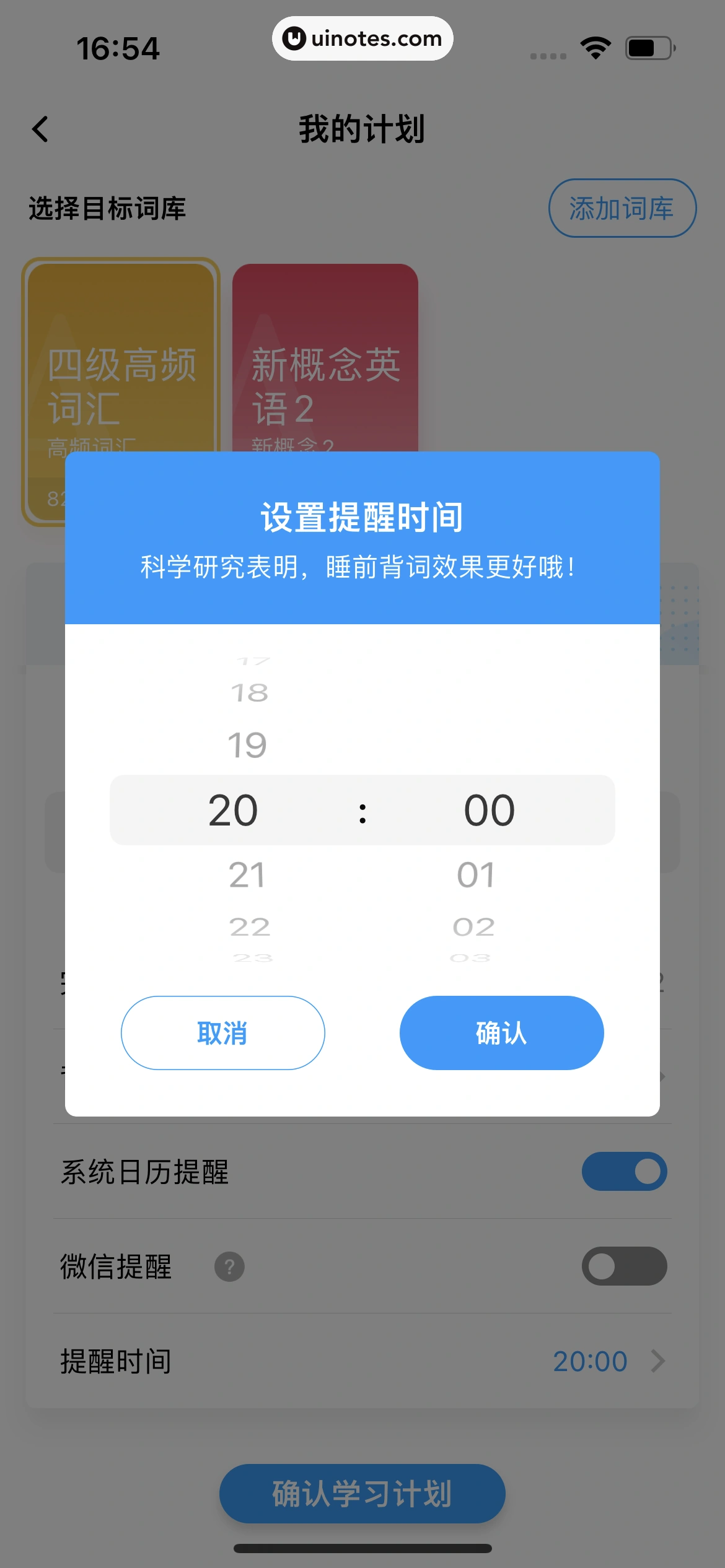Toggle off calendar reminders
Screen dimensions: 725x1568
click(625, 1172)
